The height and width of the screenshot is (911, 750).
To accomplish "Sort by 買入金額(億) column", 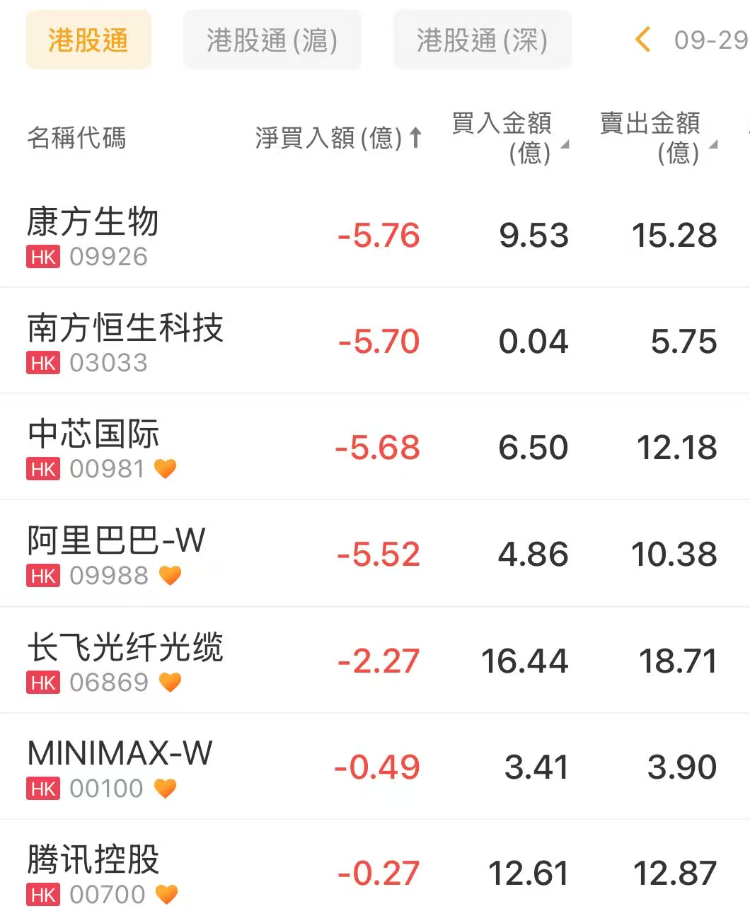I will (x=509, y=138).
